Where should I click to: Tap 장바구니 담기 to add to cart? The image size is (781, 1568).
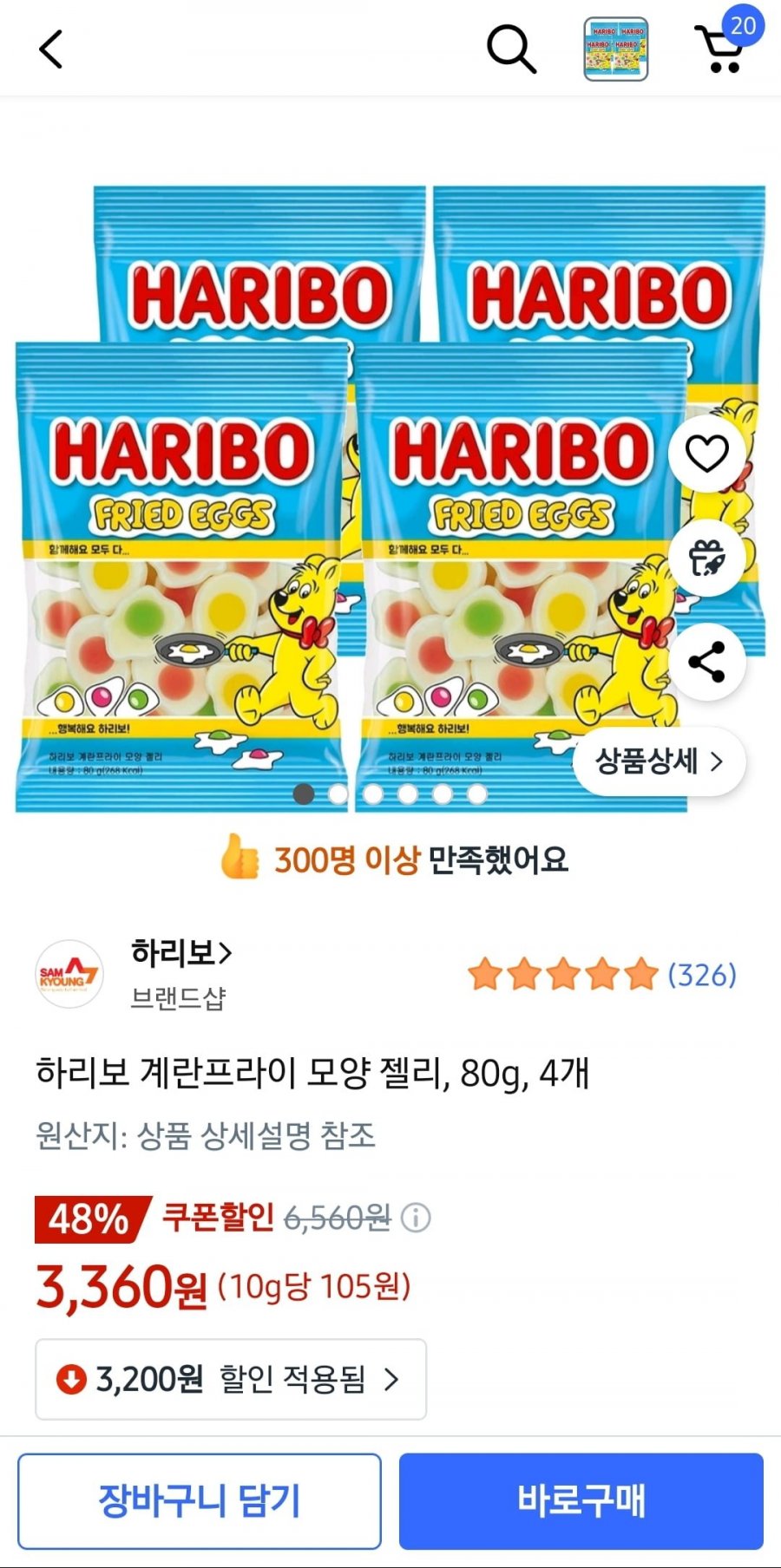pos(200,1501)
